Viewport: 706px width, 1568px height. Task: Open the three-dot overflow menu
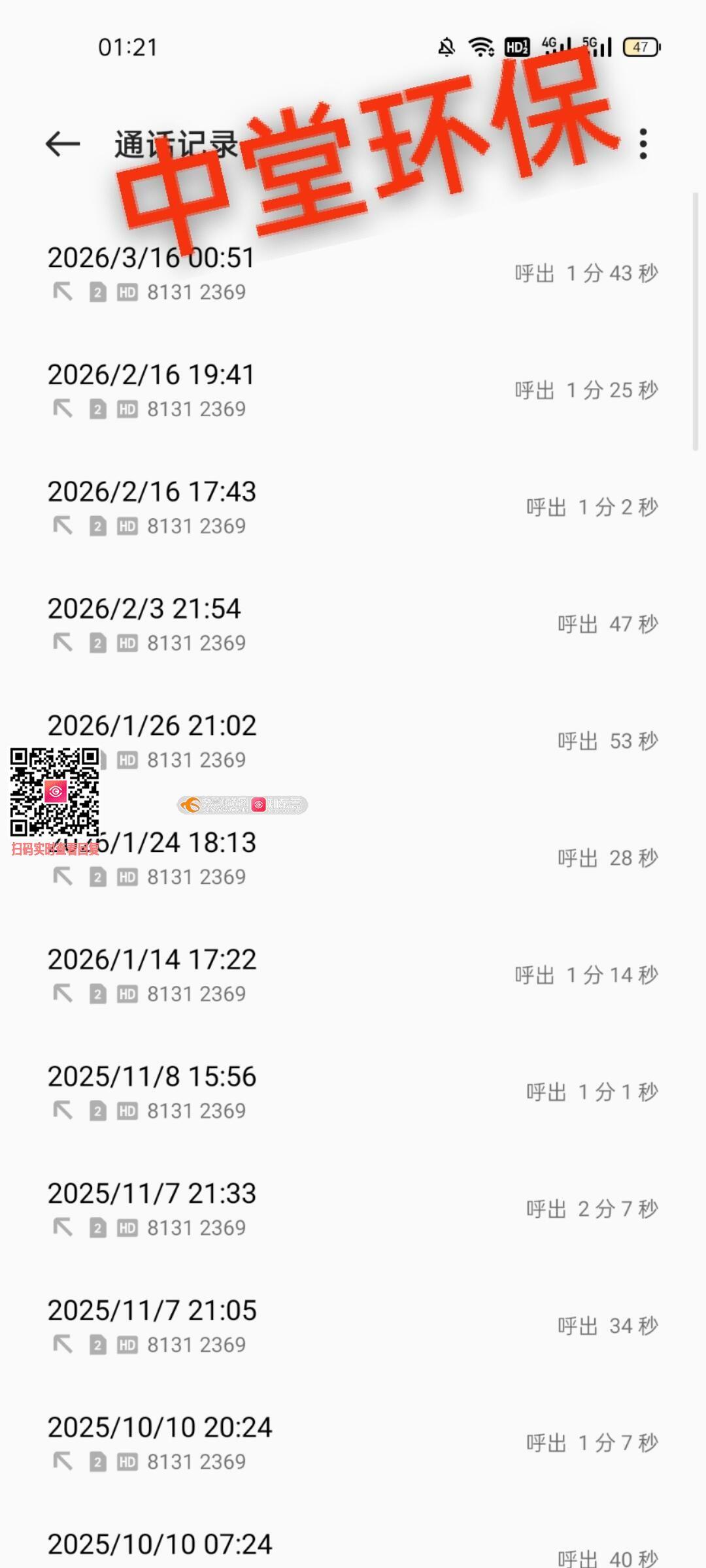(x=643, y=144)
